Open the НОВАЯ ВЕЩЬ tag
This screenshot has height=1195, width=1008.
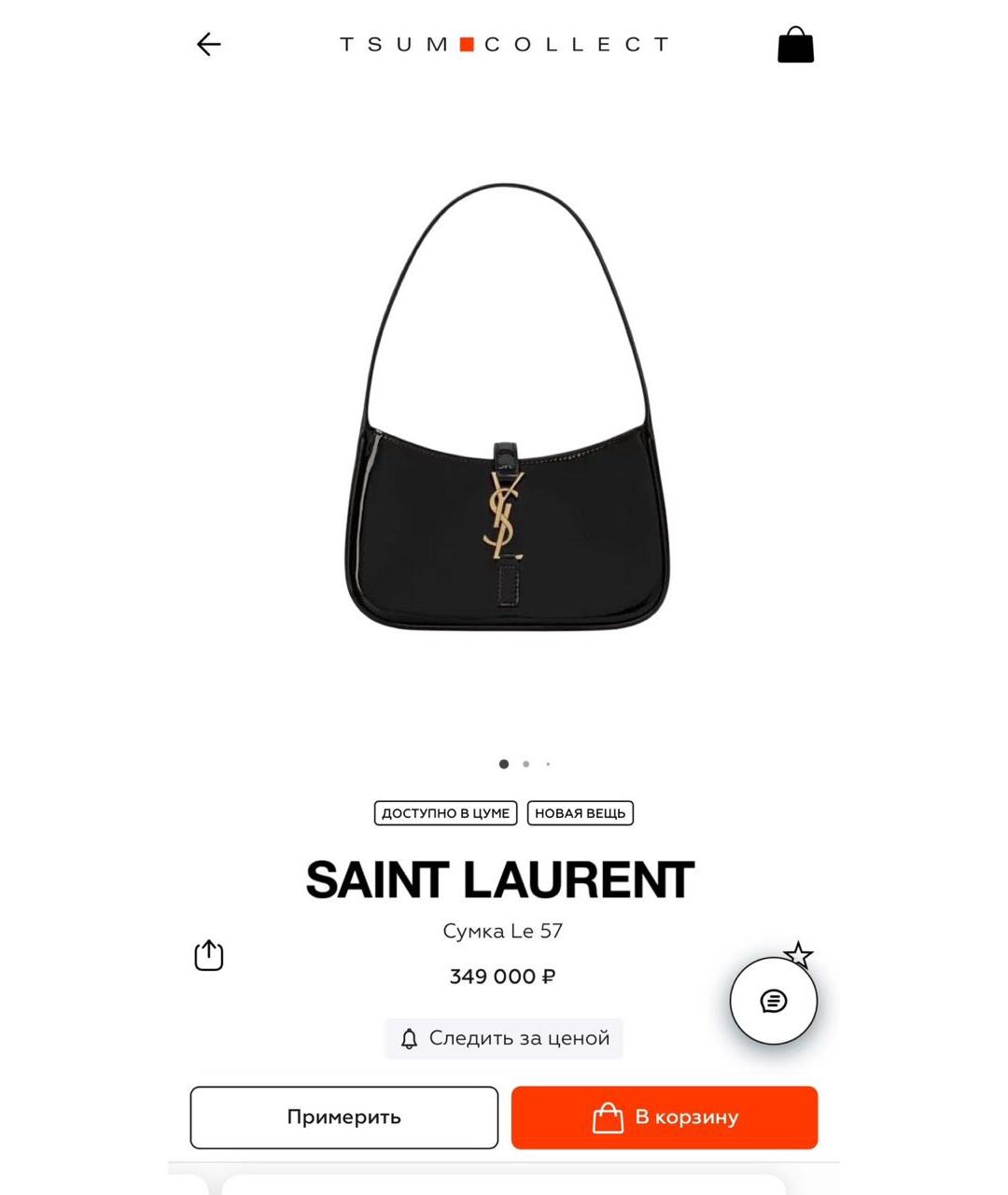click(581, 813)
